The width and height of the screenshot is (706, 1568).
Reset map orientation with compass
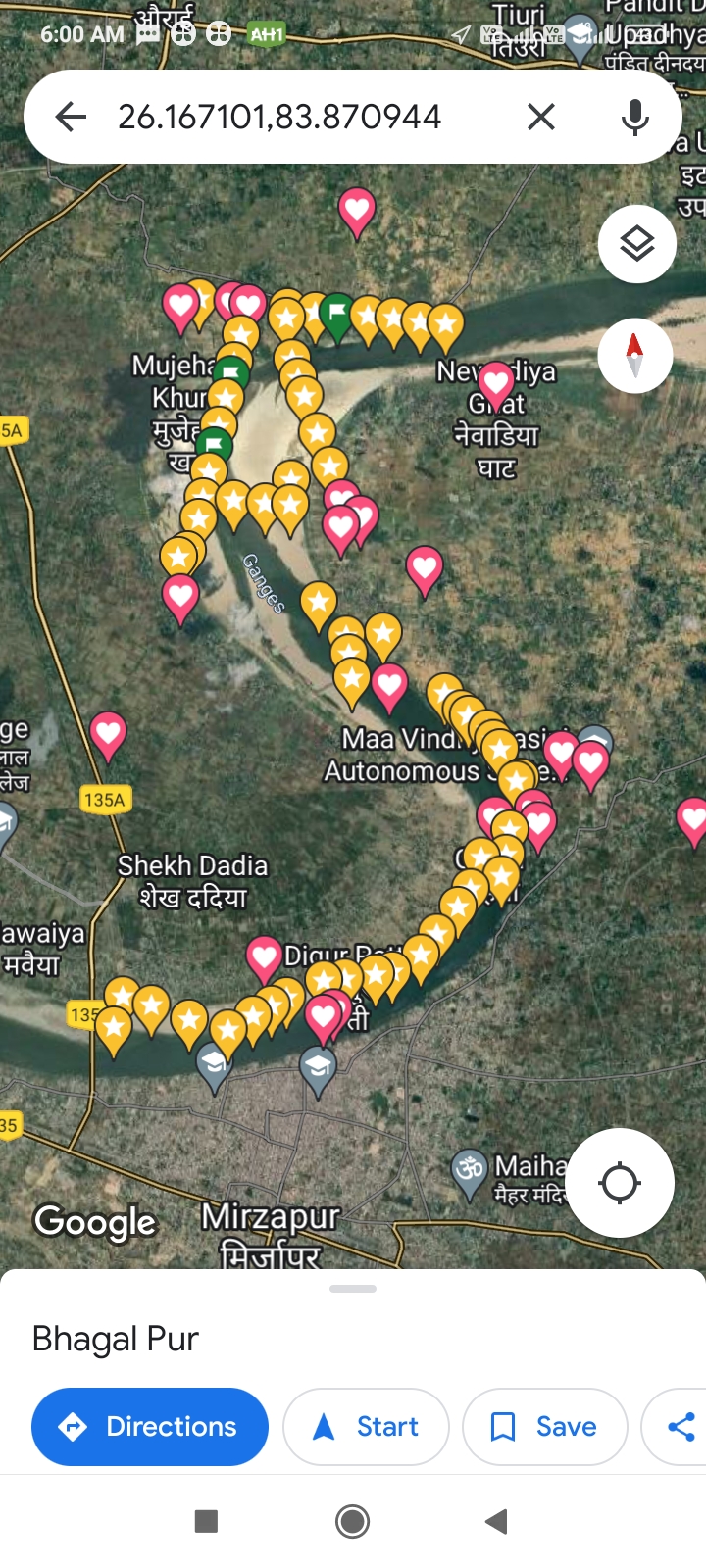point(635,355)
